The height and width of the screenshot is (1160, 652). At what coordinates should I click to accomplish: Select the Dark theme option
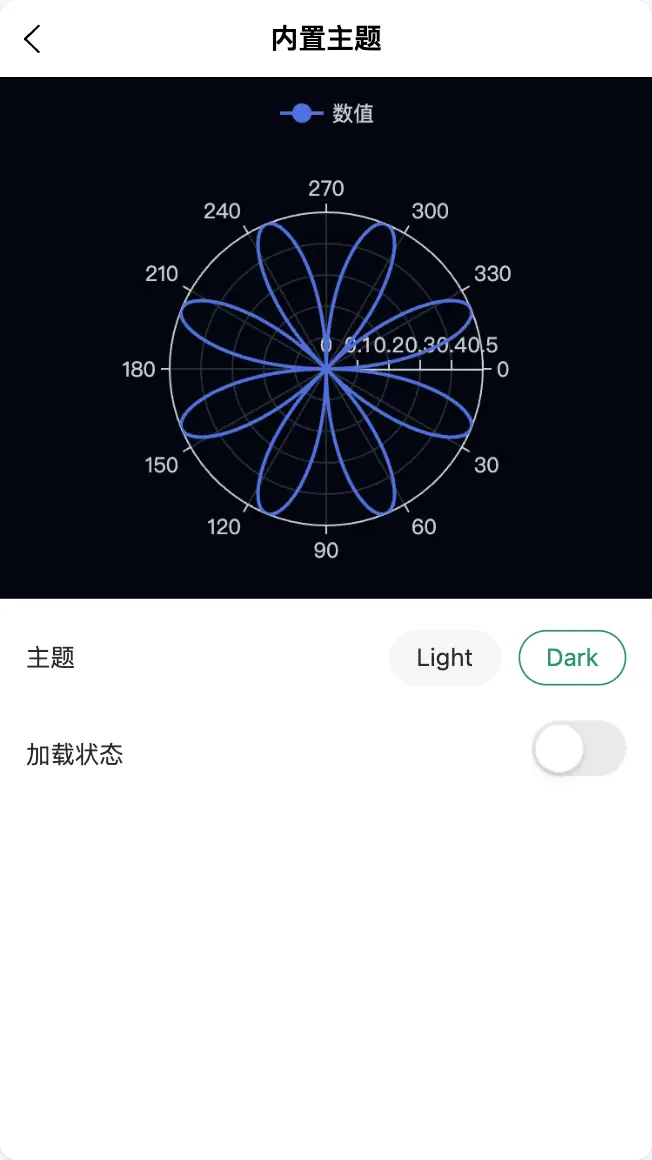pos(572,658)
